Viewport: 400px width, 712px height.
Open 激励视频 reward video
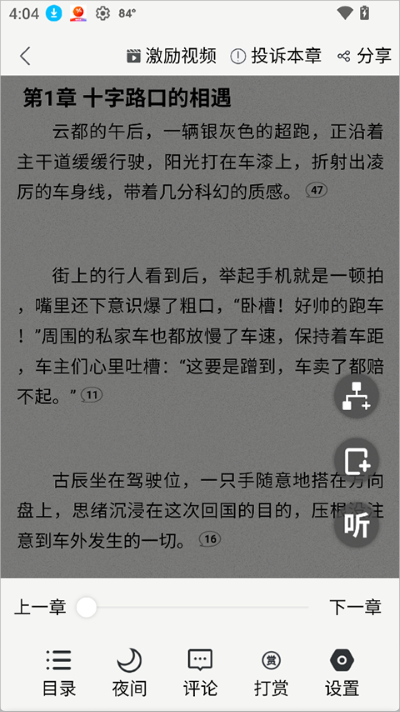171,56
